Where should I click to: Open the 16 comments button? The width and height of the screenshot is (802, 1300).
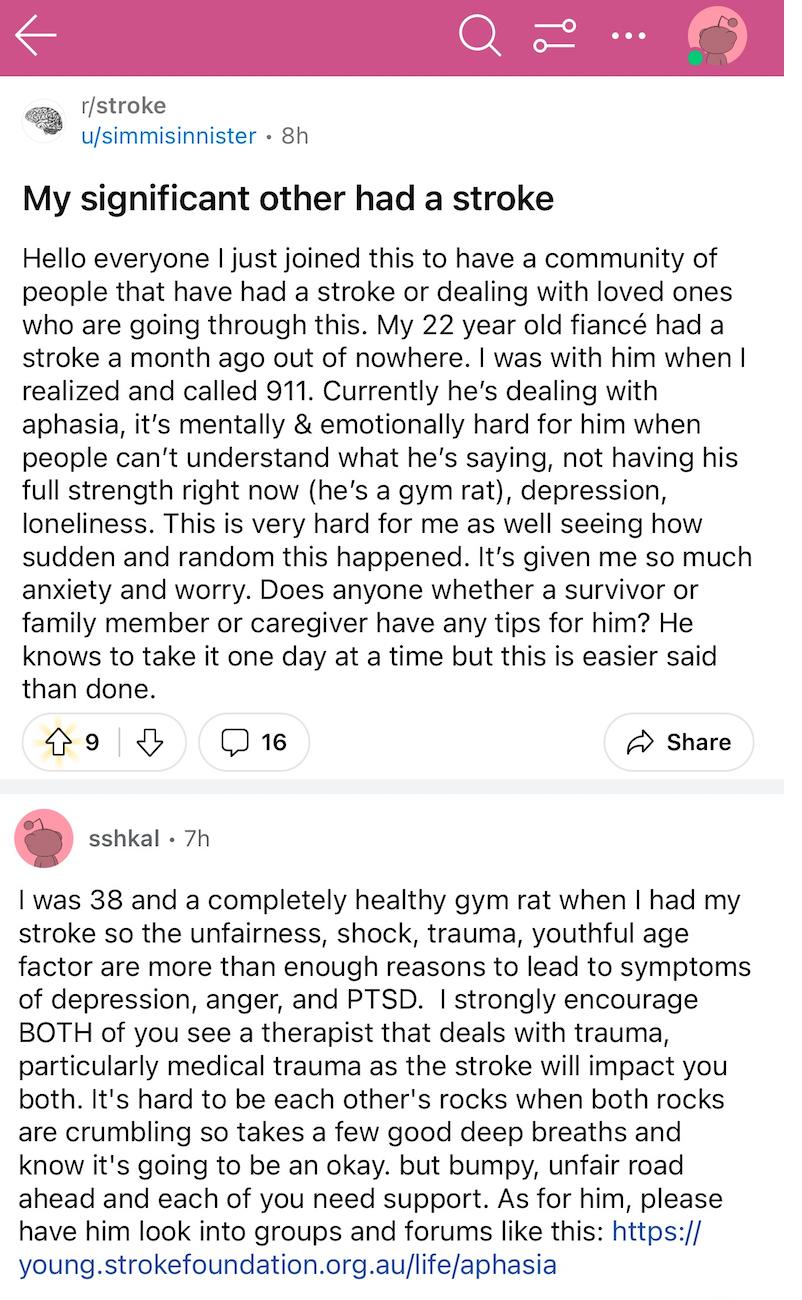tap(254, 742)
